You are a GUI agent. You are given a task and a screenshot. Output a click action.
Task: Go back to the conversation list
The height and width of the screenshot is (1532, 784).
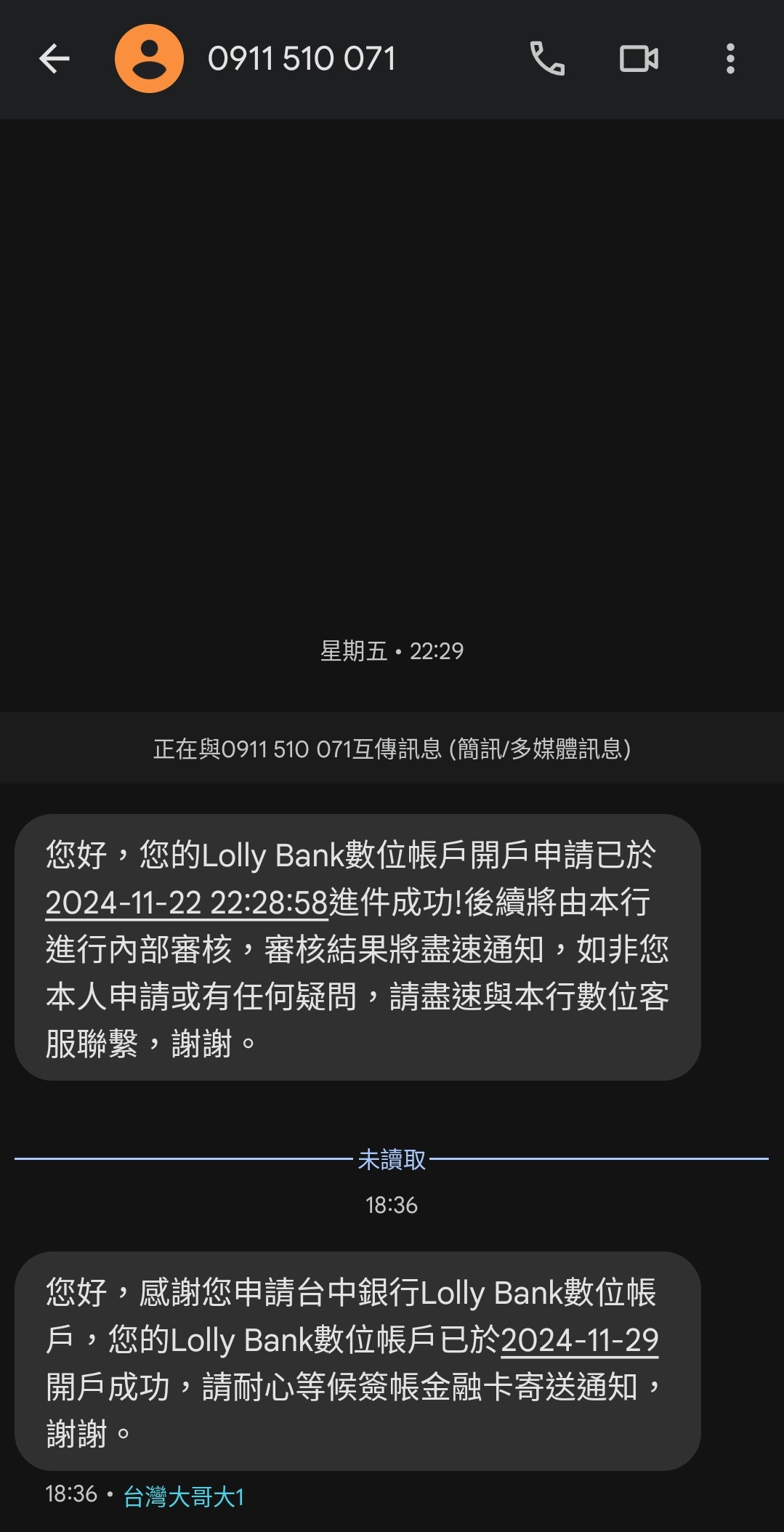(x=54, y=59)
